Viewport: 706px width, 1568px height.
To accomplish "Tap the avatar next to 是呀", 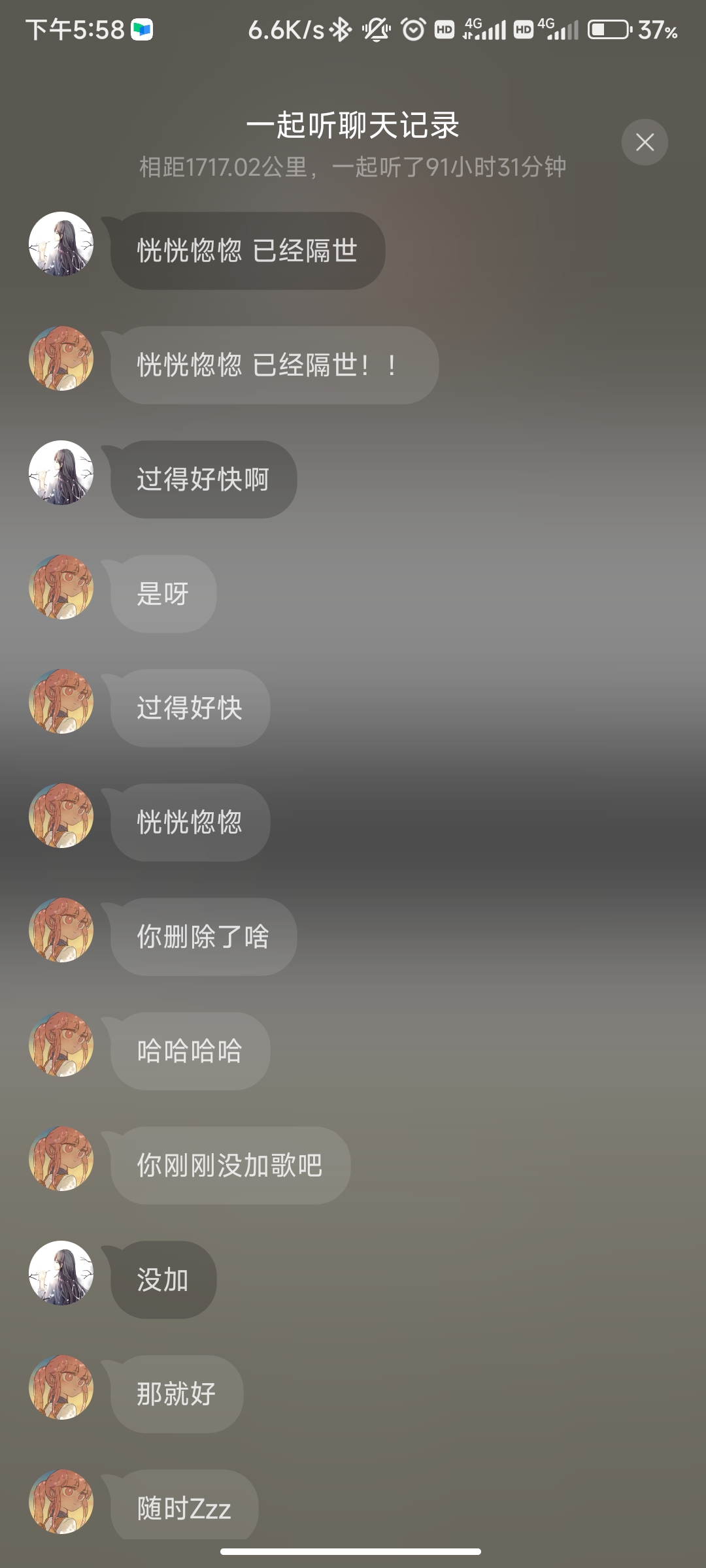I will pos(61,587).
